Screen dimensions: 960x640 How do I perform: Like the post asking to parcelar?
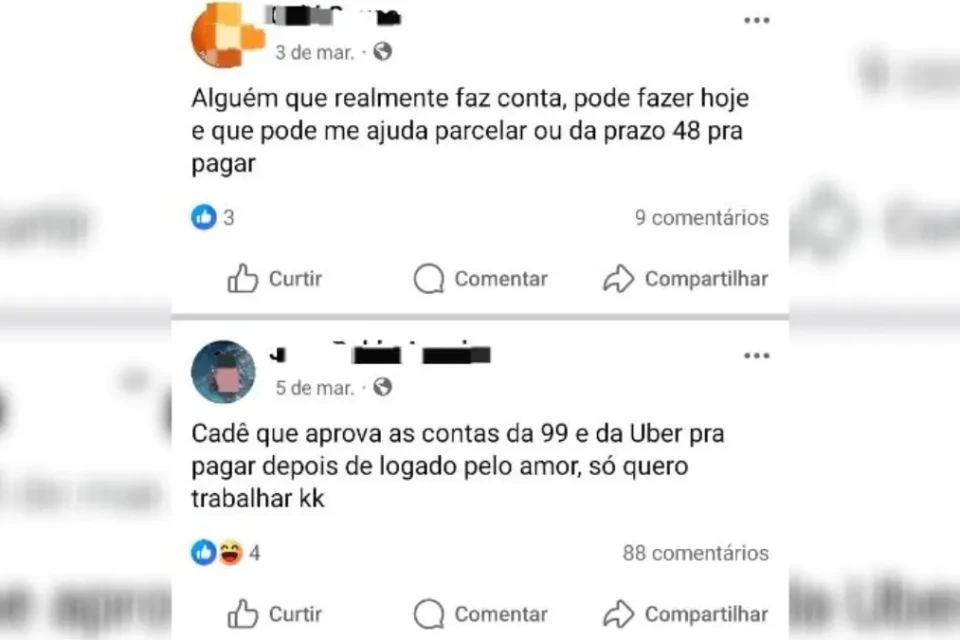[275, 279]
